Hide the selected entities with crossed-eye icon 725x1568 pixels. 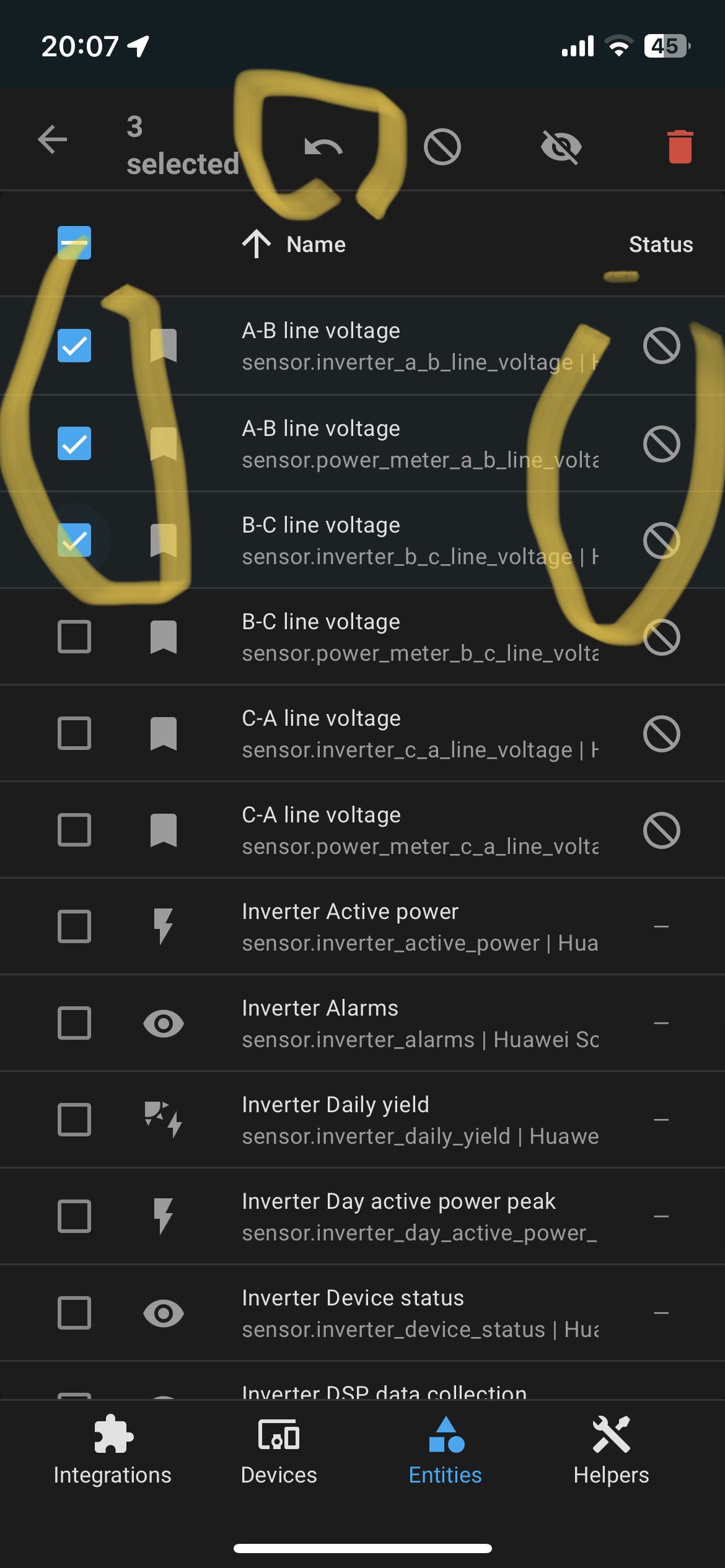point(561,147)
